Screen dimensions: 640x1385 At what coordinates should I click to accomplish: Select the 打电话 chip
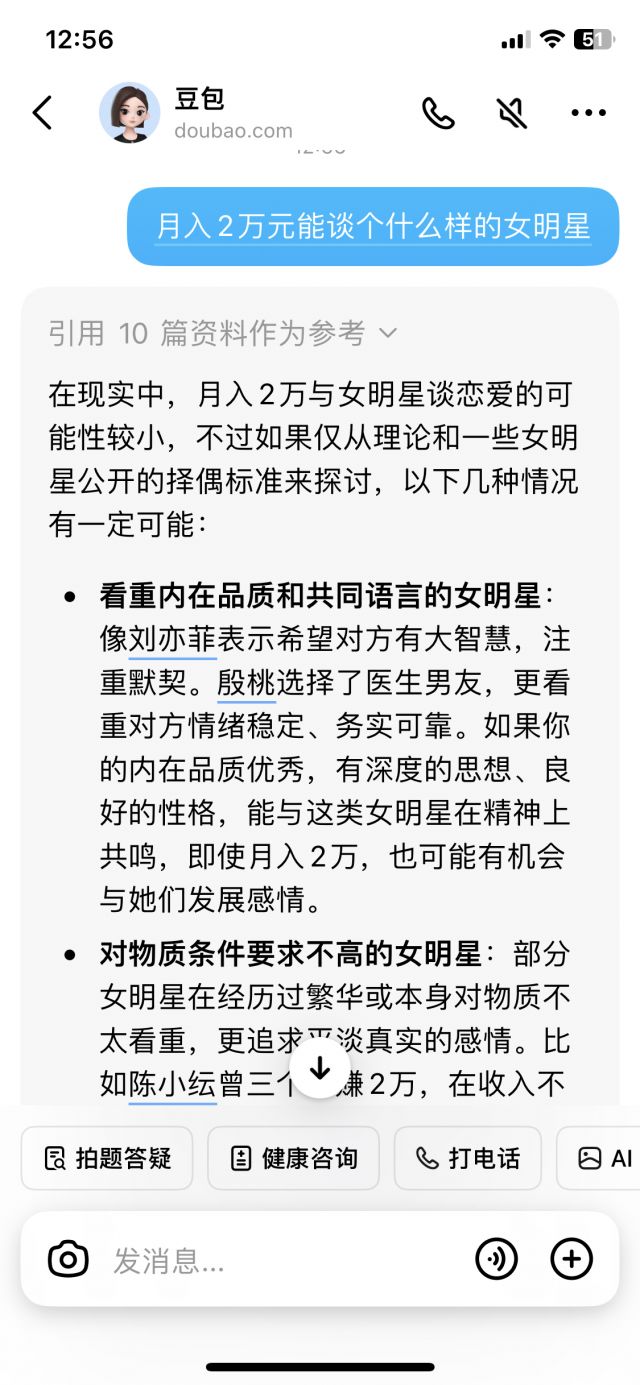[467, 1158]
